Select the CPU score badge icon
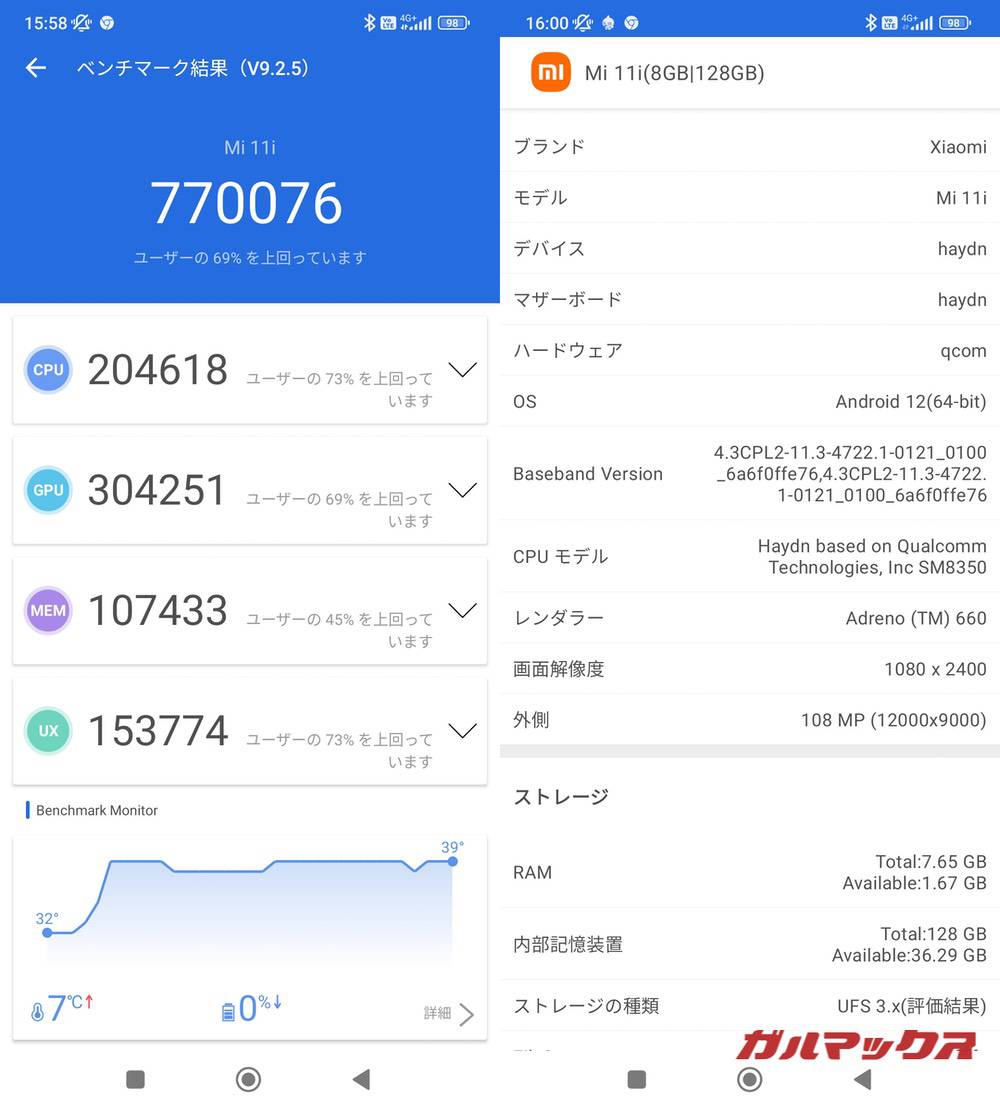This screenshot has height=1111, width=1000. click(47, 370)
